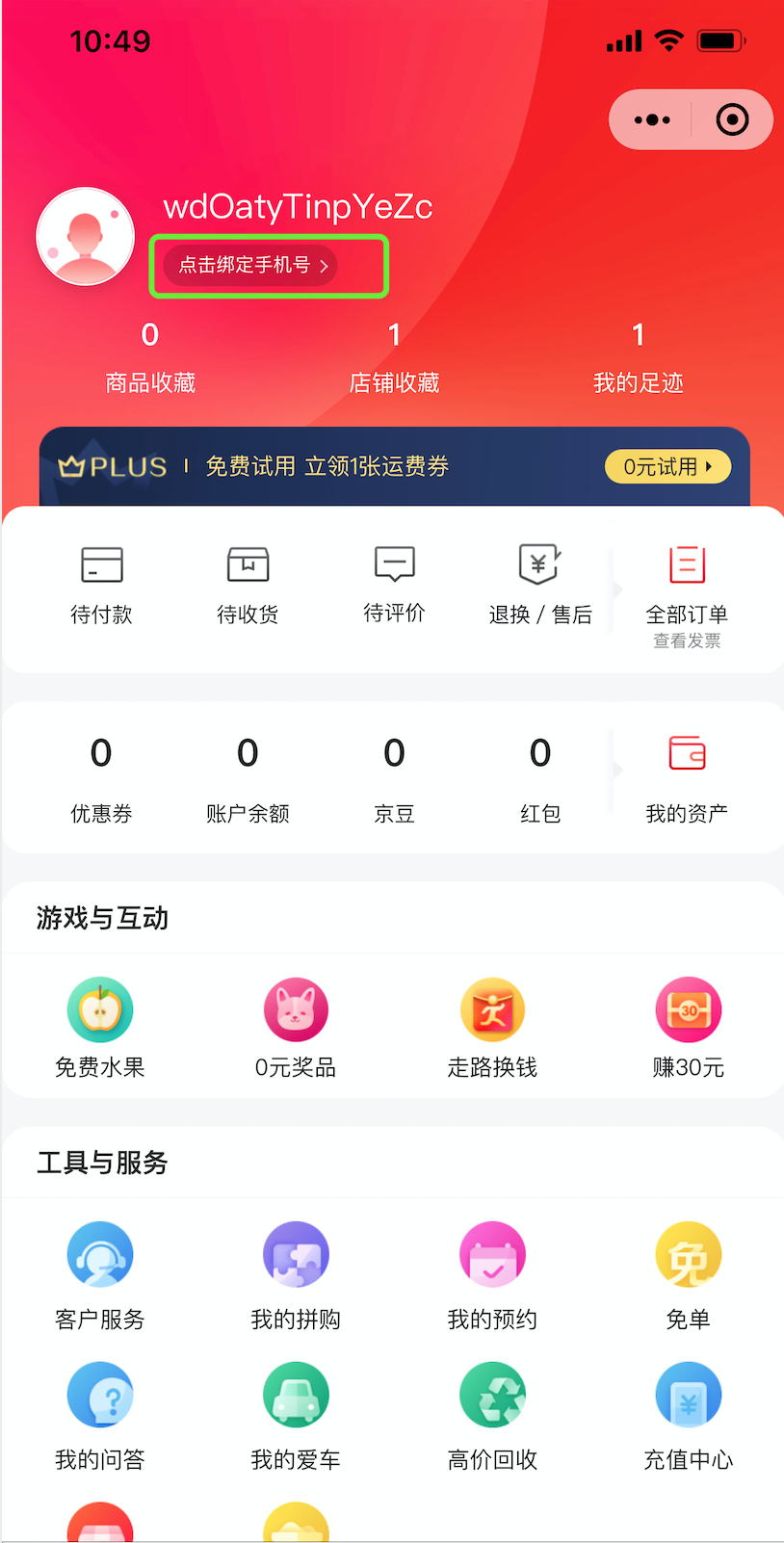
Task: View 店铺收藏 favorites
Action: [394, 358]
